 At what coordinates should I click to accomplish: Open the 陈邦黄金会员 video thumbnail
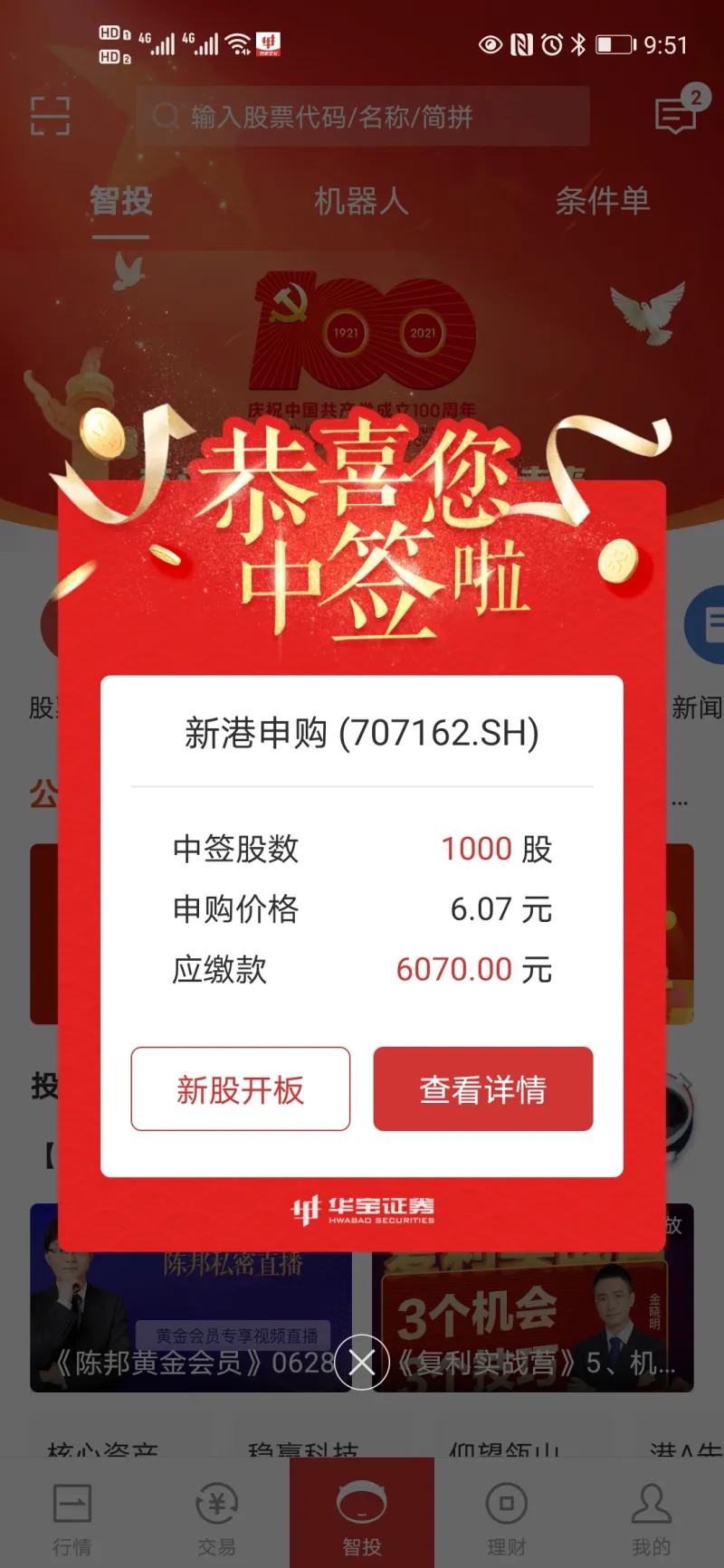pyautogui.click(x=181, y=1296)
